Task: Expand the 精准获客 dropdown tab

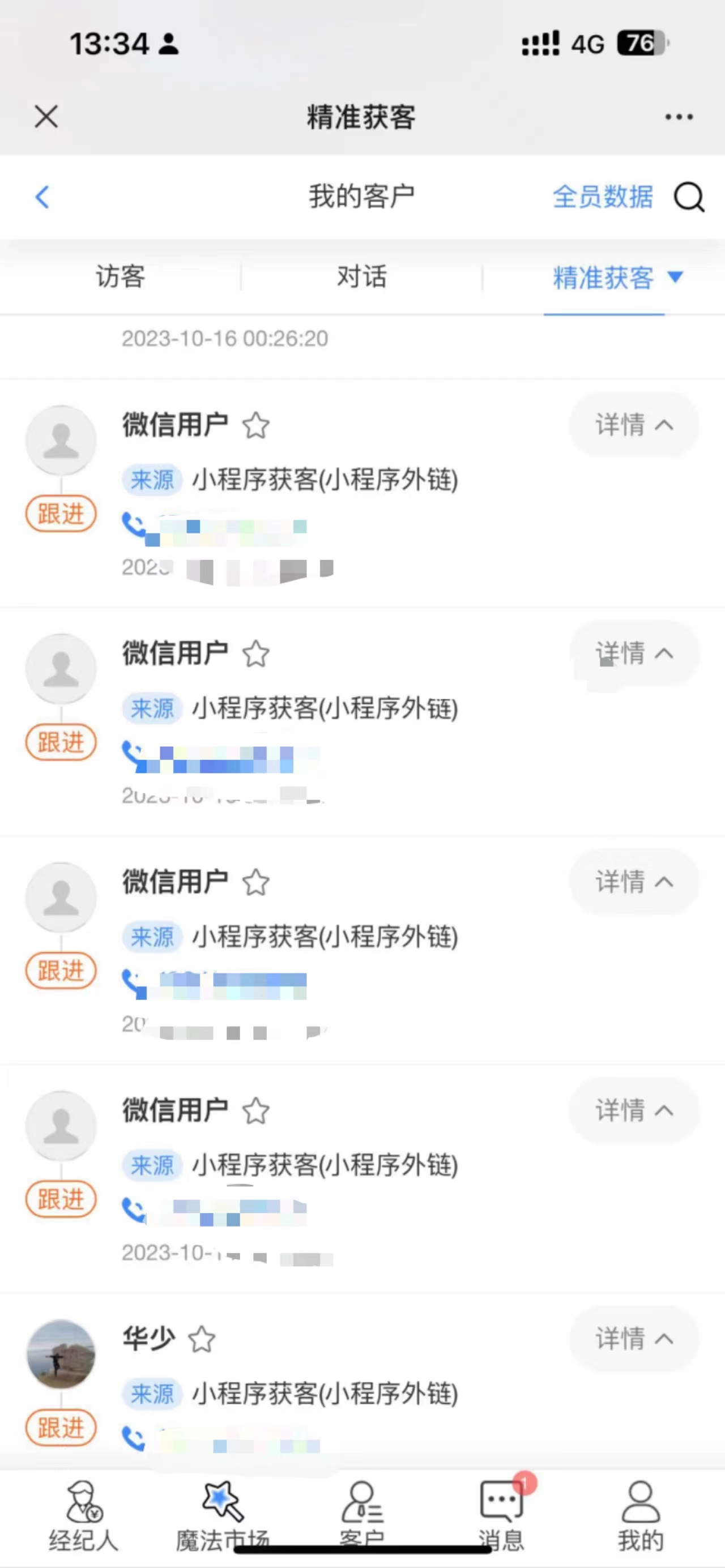Action: 616,277
